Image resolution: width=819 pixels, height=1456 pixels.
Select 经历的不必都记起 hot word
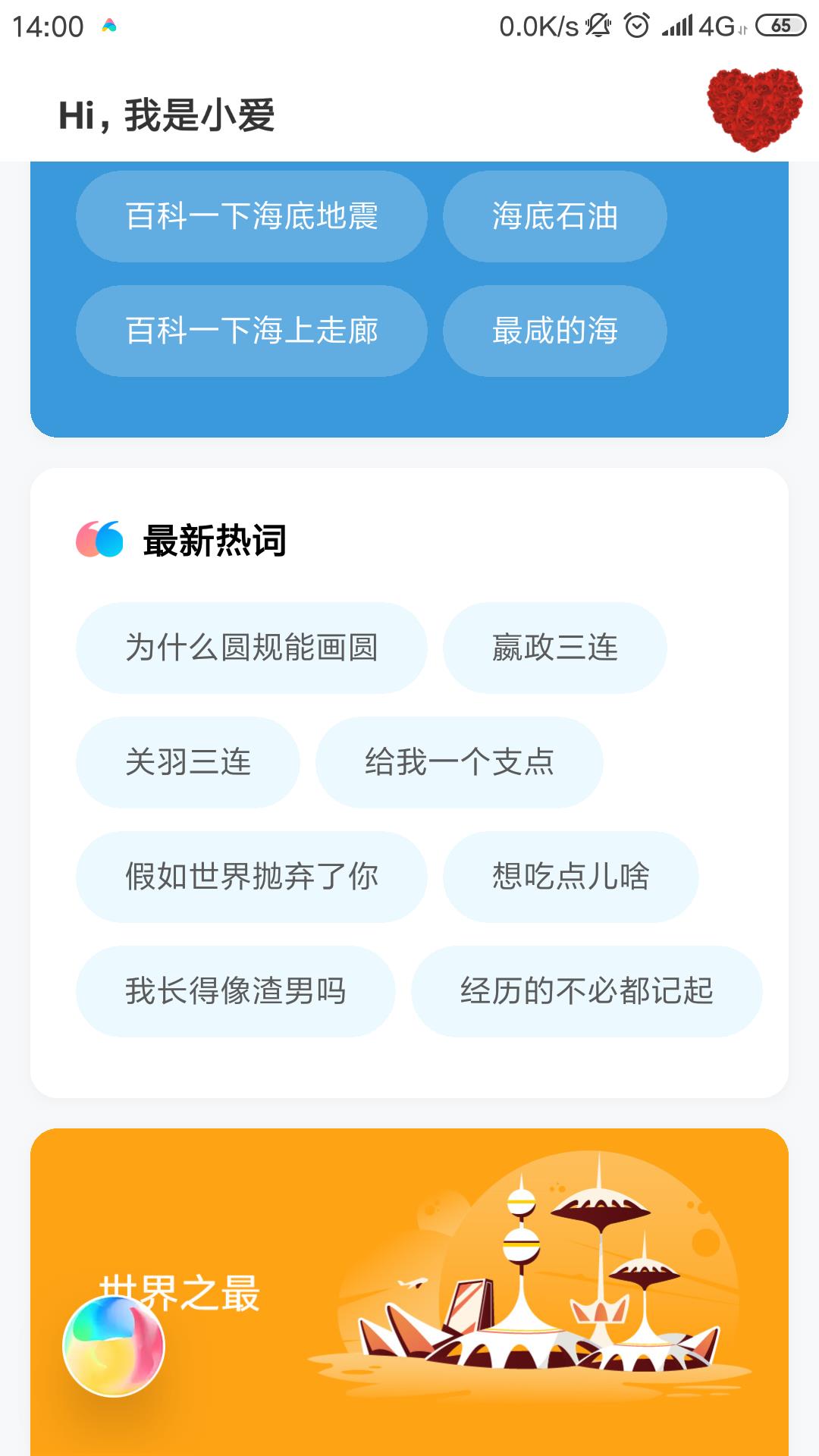click(584, 990)
